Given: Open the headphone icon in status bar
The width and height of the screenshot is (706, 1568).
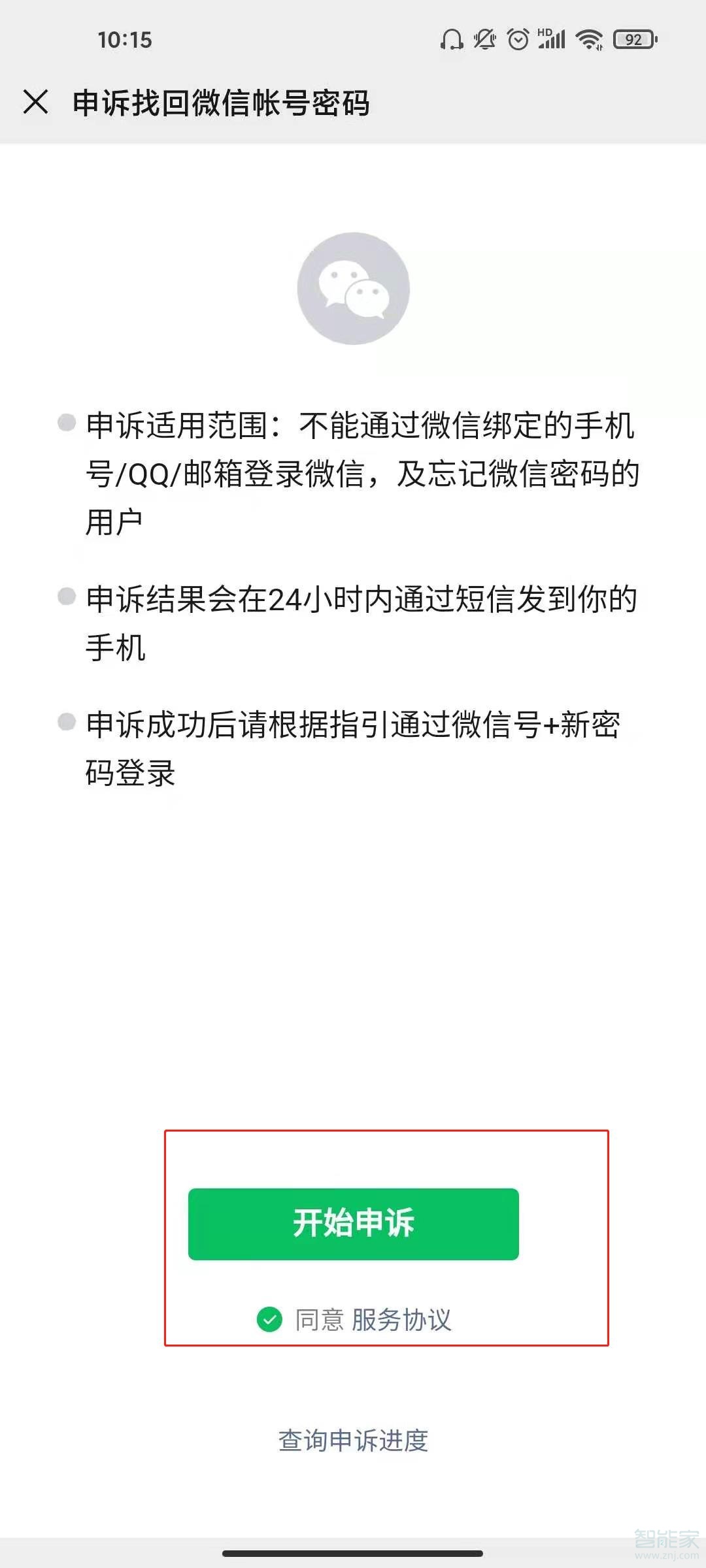Looking at the screenshot, I should (453, 39).
